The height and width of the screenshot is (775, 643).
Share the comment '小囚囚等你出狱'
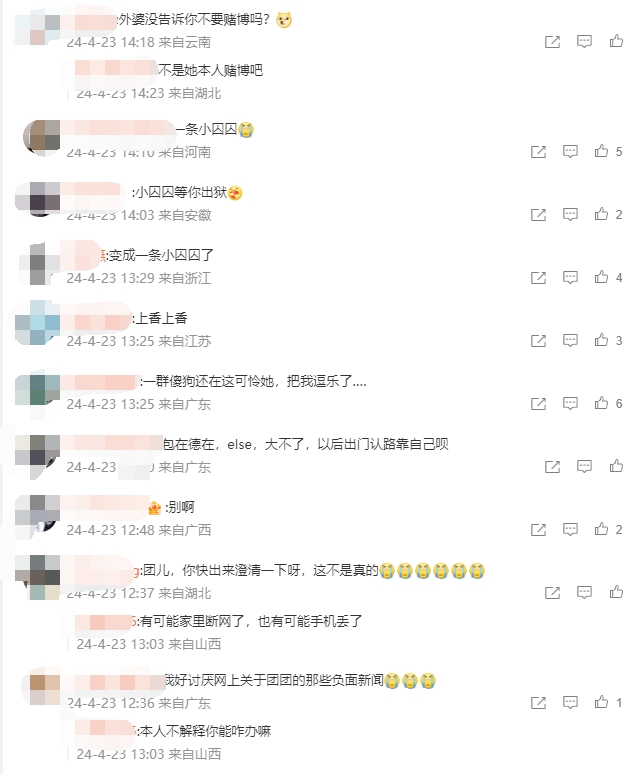[x=538, y=214]
